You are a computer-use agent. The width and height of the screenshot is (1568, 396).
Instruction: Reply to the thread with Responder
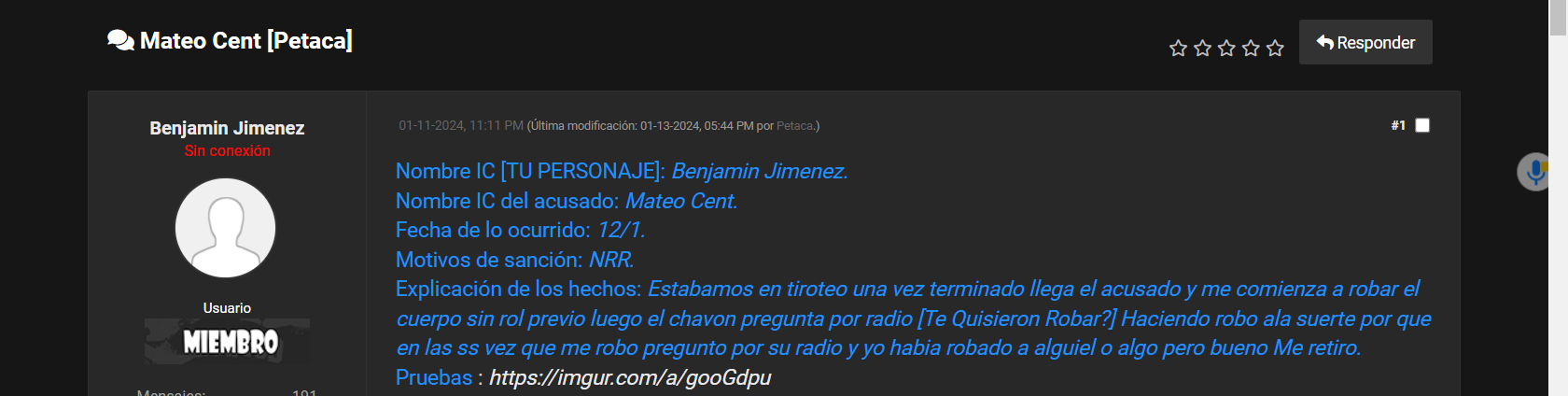point(1365,43)
